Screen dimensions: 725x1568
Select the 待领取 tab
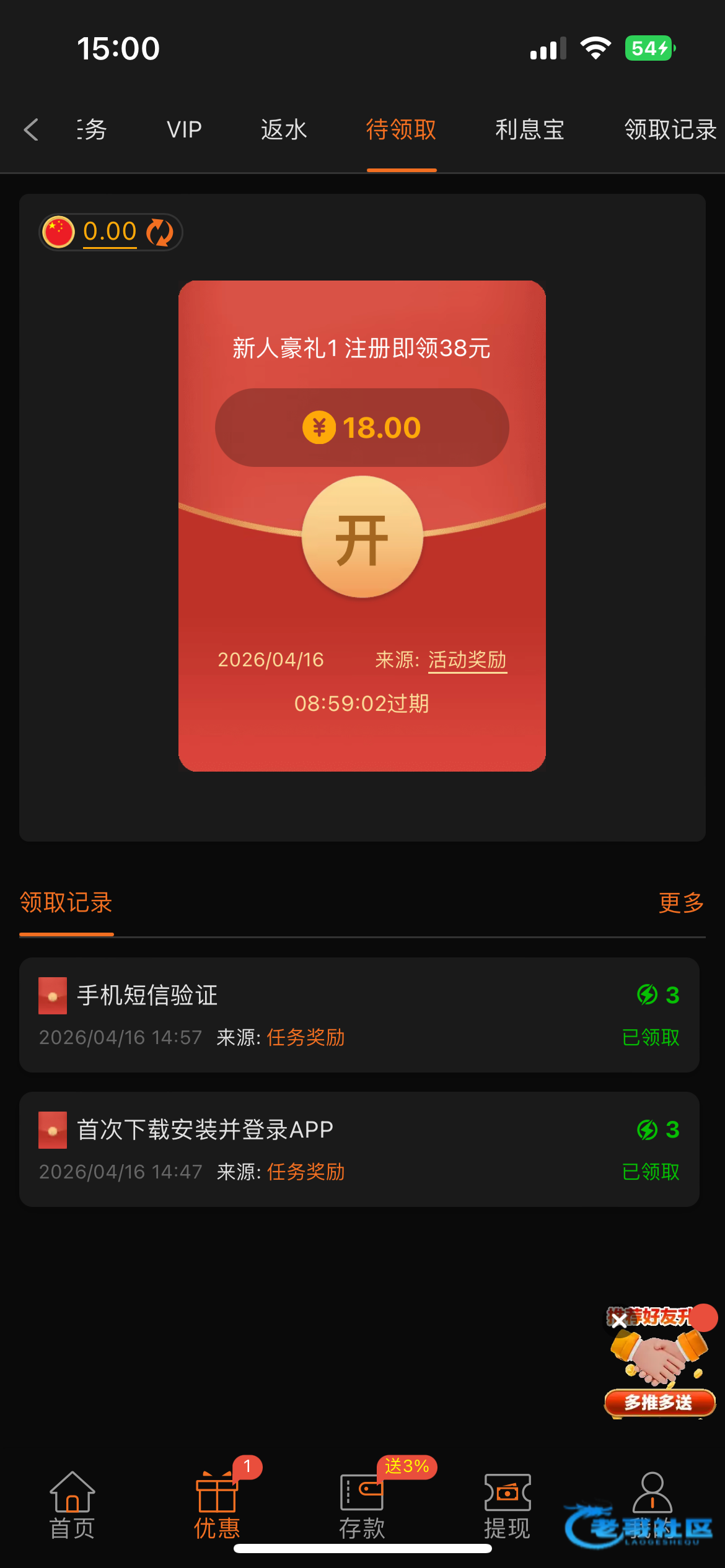click(401, 129)
